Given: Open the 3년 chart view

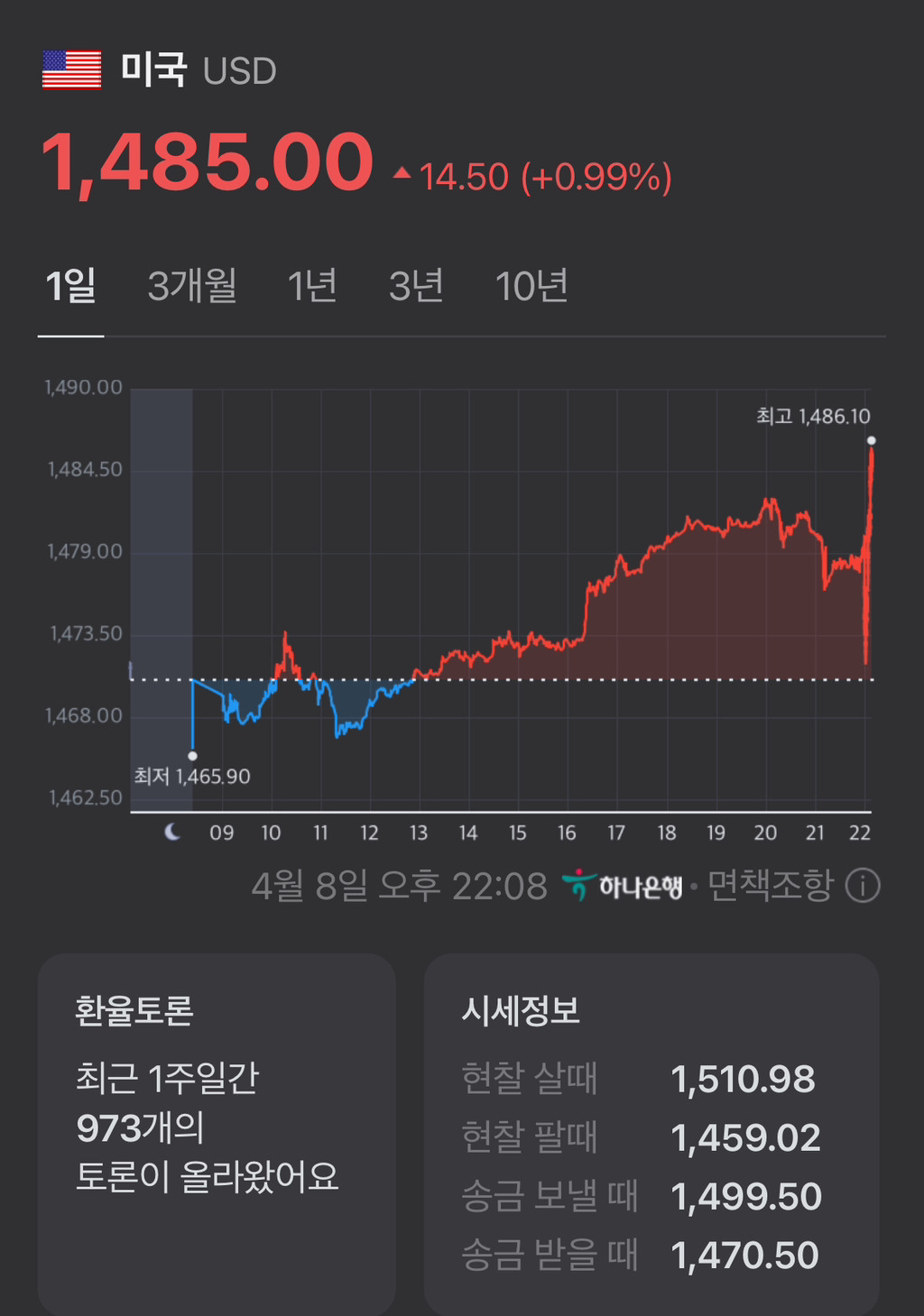Looking at the screenshot, I should [x=415, y=287].
